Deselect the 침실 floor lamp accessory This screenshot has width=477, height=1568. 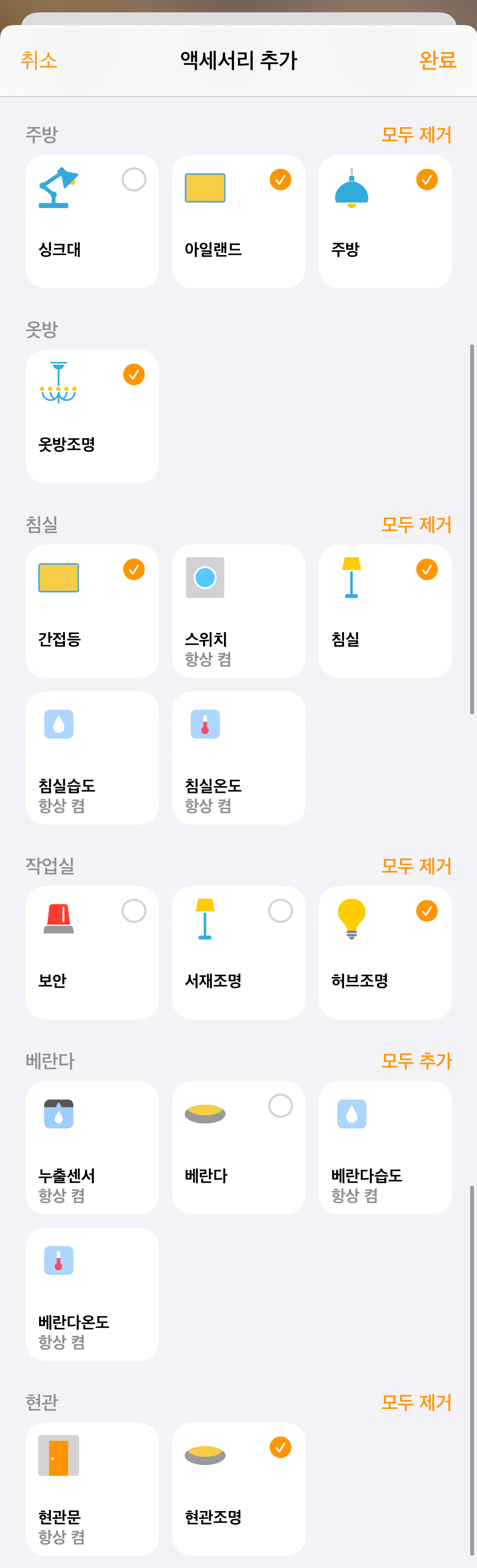point(385,611)
